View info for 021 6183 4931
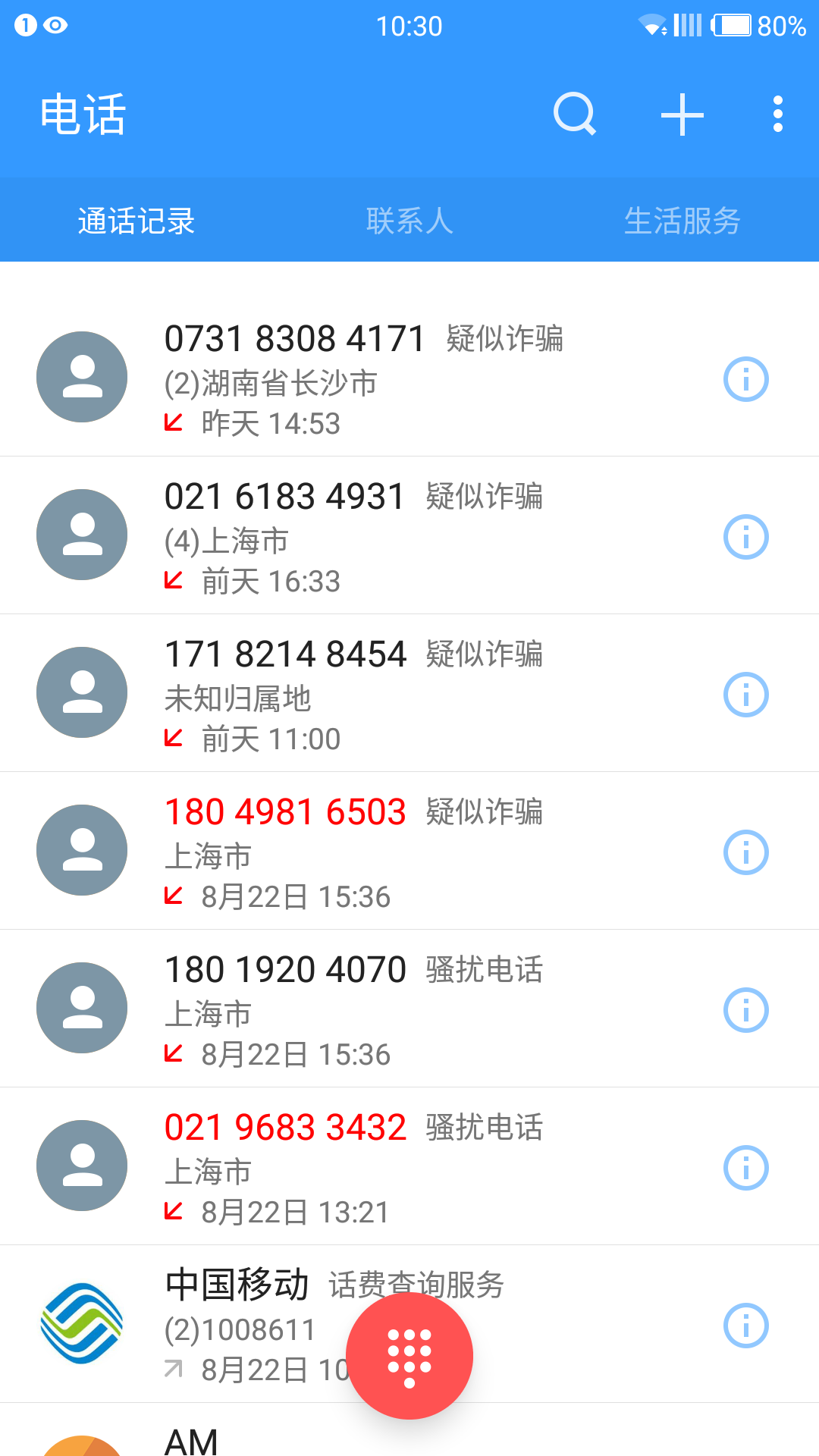The width and height of the screenshot is (819, 1456). click(x=745, y=537)
